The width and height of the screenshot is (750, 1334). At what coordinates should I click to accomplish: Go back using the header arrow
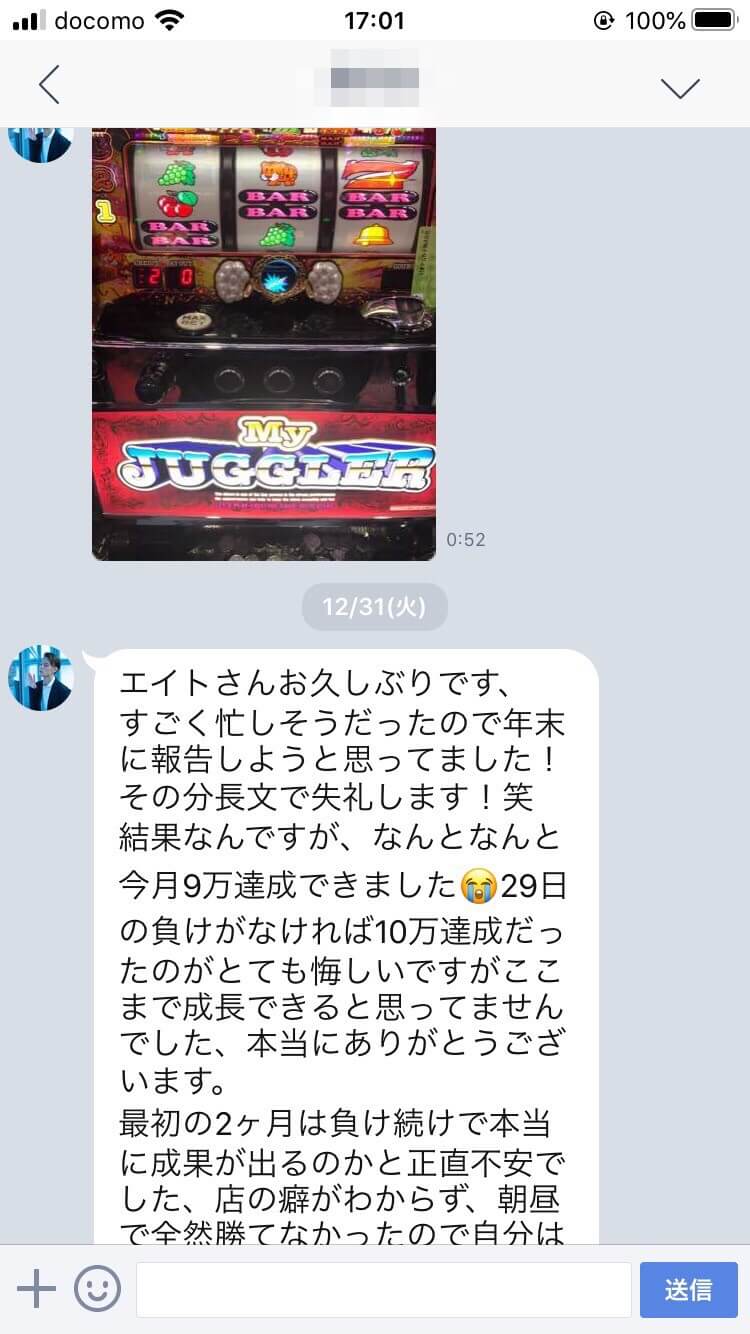coord(49,86)
